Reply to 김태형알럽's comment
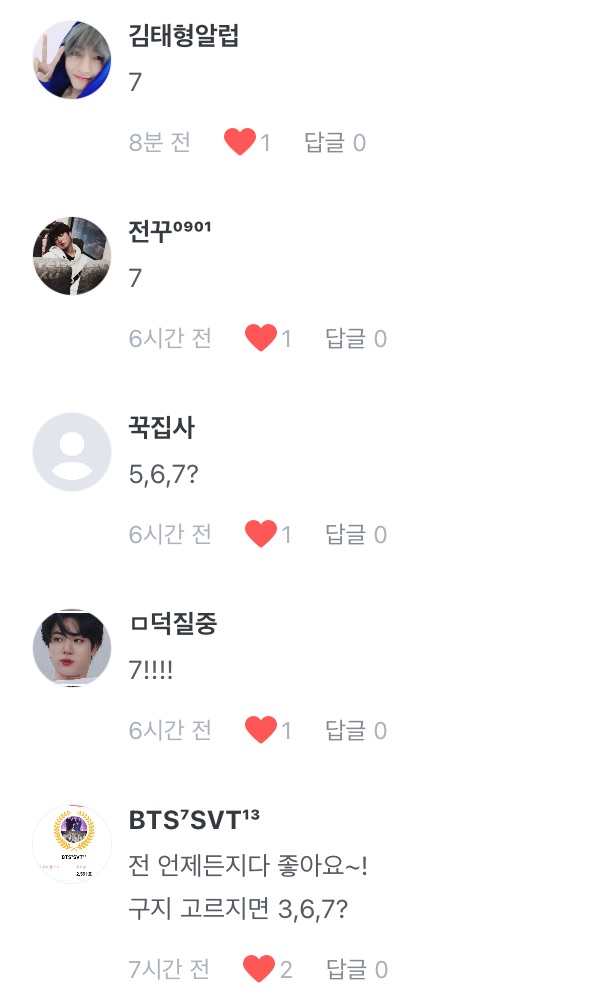Viewport: 610px width, 1008px height. tap(335, 143)
